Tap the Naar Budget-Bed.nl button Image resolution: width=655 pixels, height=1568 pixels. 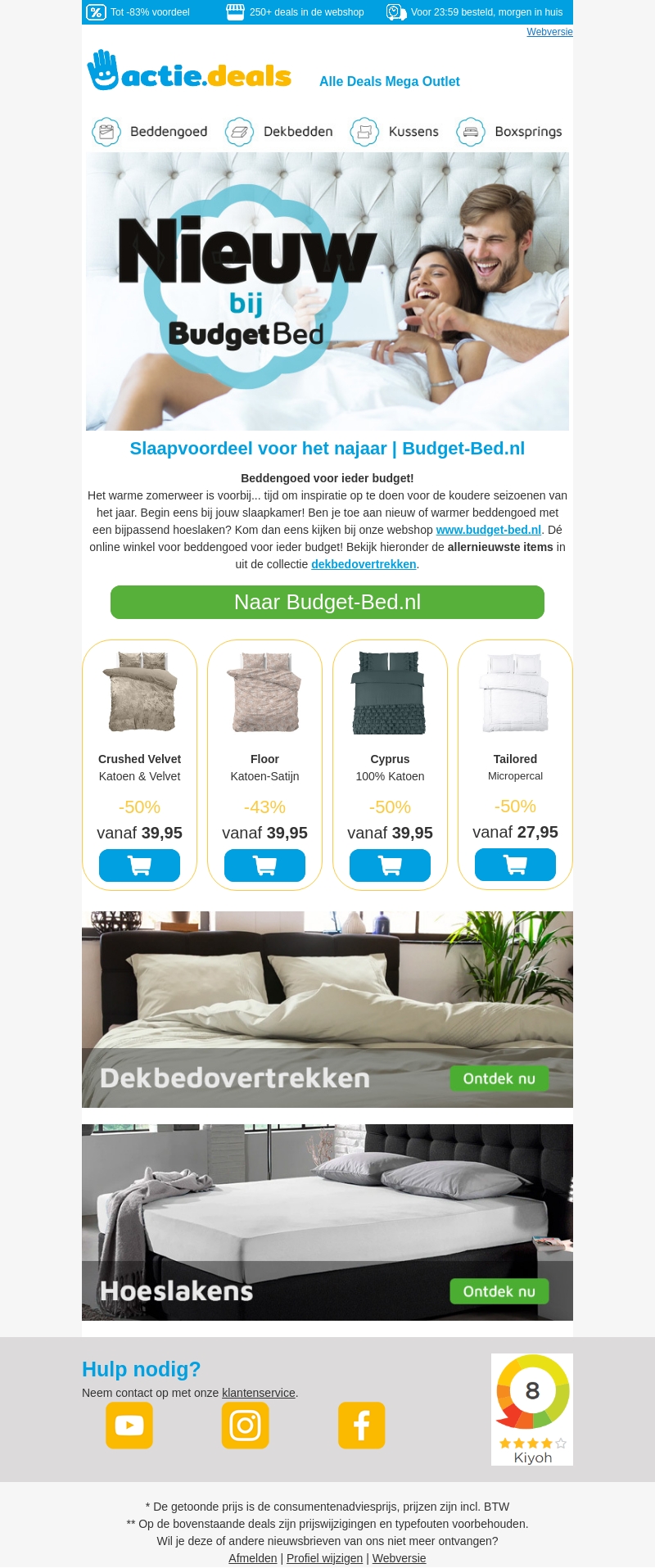pyautogui.click(x=327, y=603)
